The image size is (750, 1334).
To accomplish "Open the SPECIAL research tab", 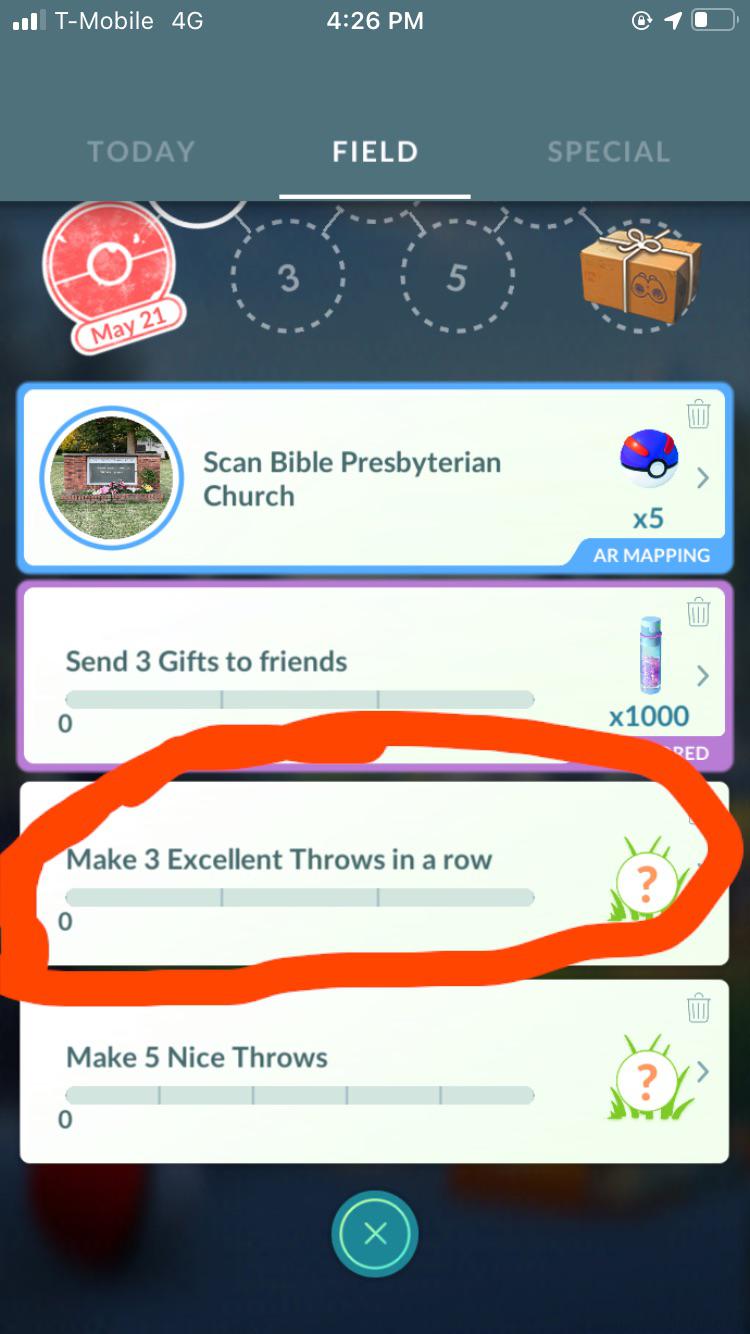I will coord(608,151).
